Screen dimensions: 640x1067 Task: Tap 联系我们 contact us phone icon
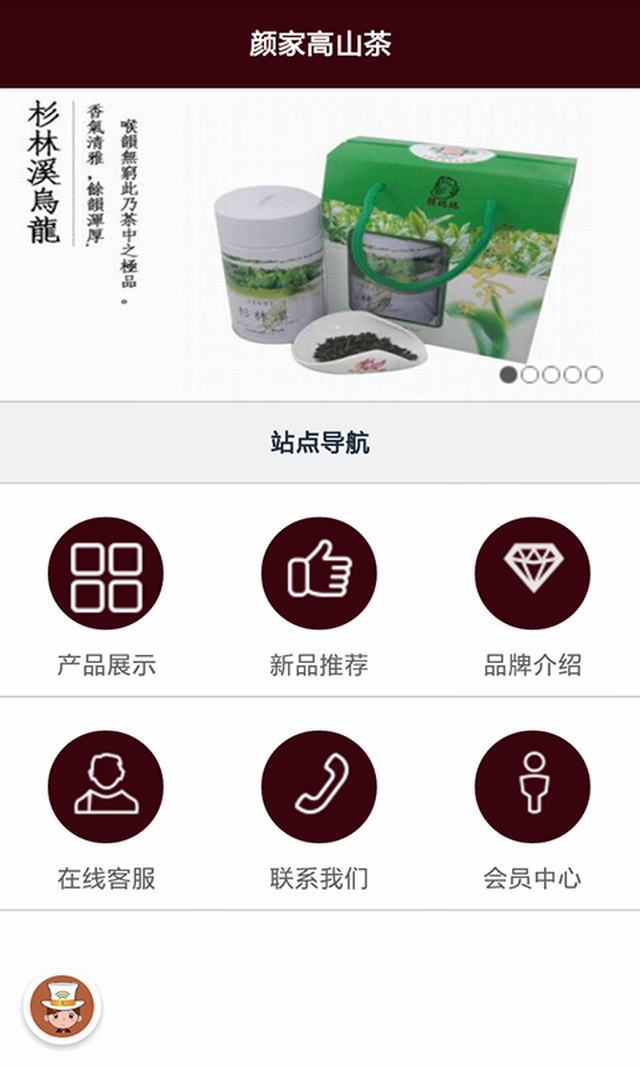[x=319, y=787]
